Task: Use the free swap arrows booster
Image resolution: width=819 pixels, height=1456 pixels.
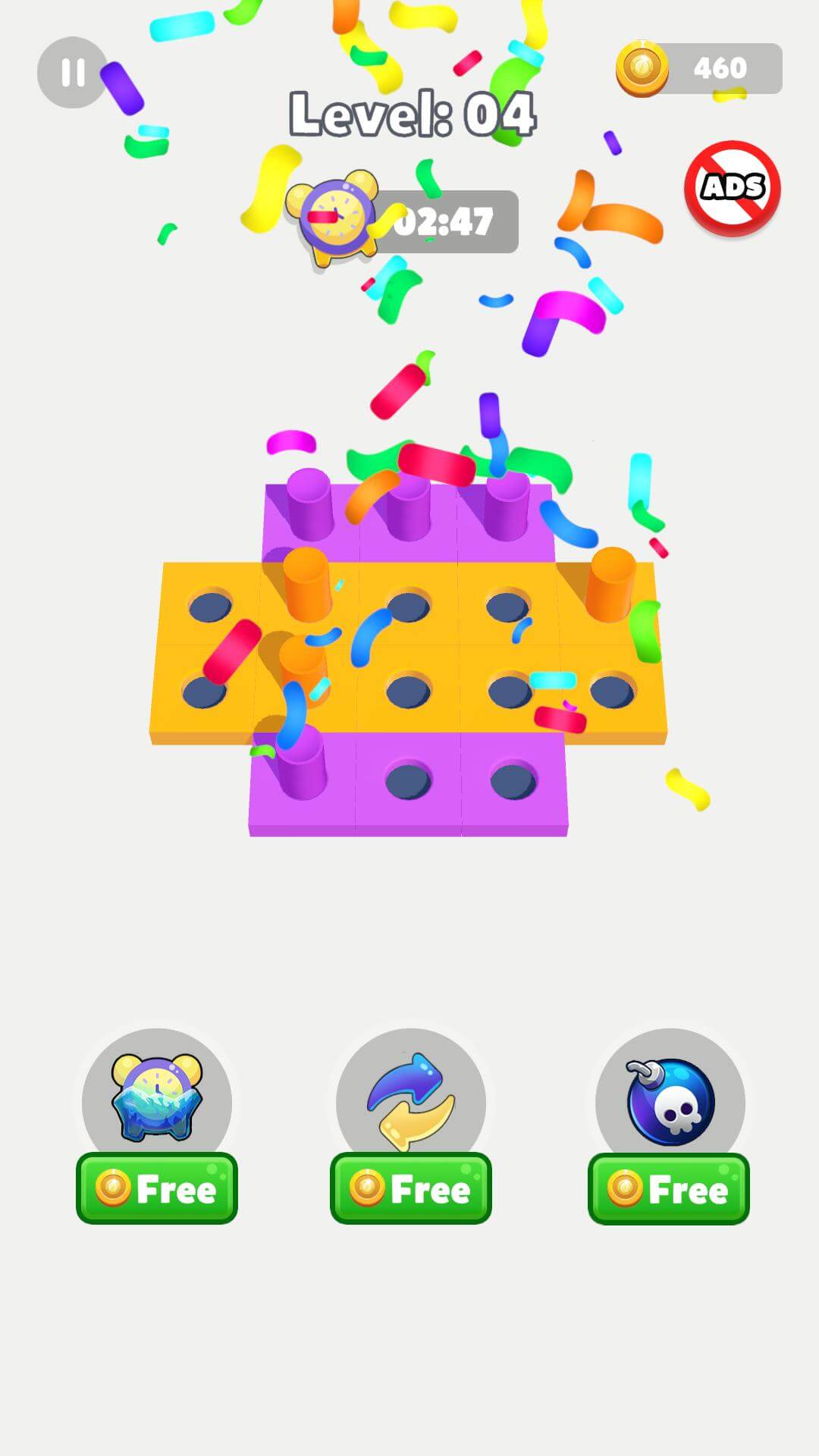Action: coord(410,1188)
